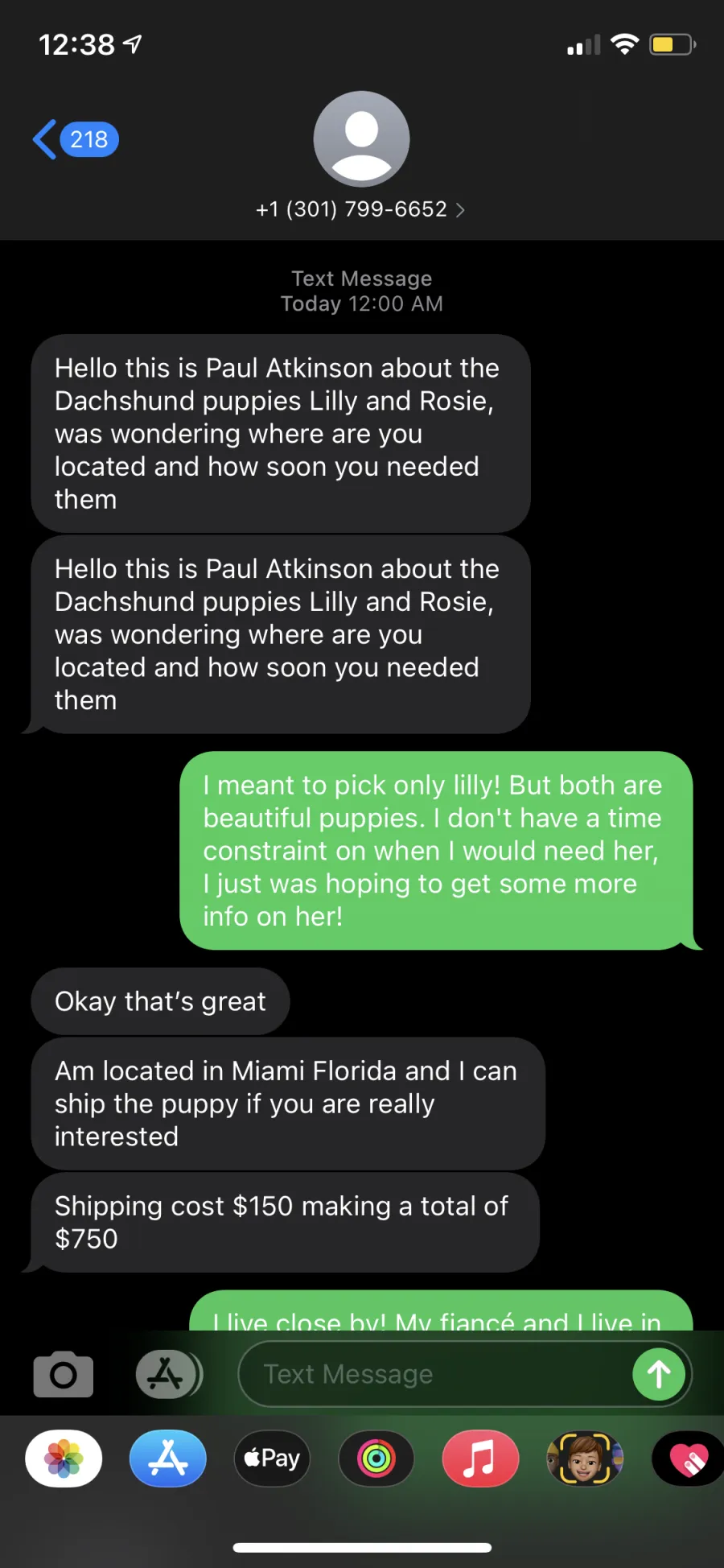Open the Digital Touch heart app

tap(689, 1459)
